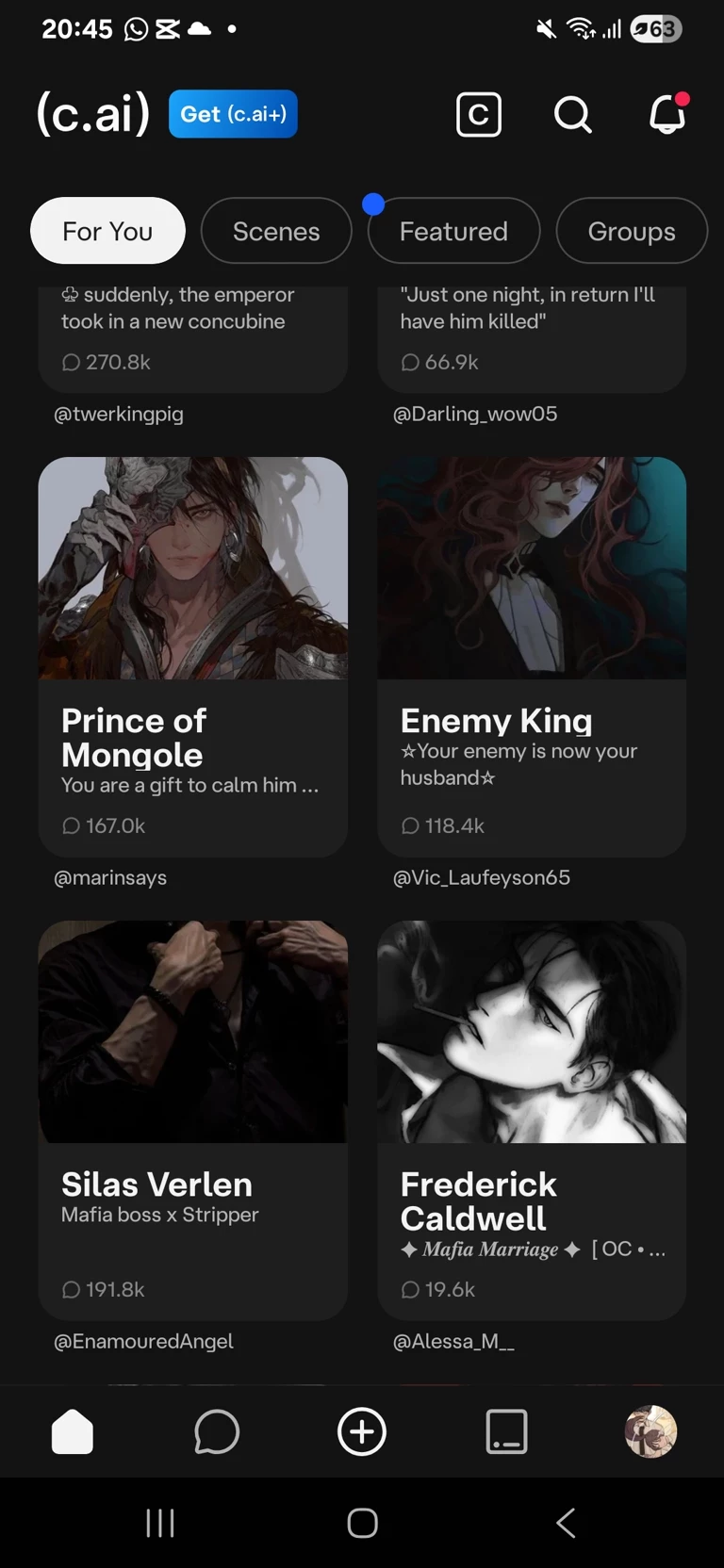Open the Enemy King character card
The height and width of the screenshot is (1568, 724).
[x=532, y=657]
